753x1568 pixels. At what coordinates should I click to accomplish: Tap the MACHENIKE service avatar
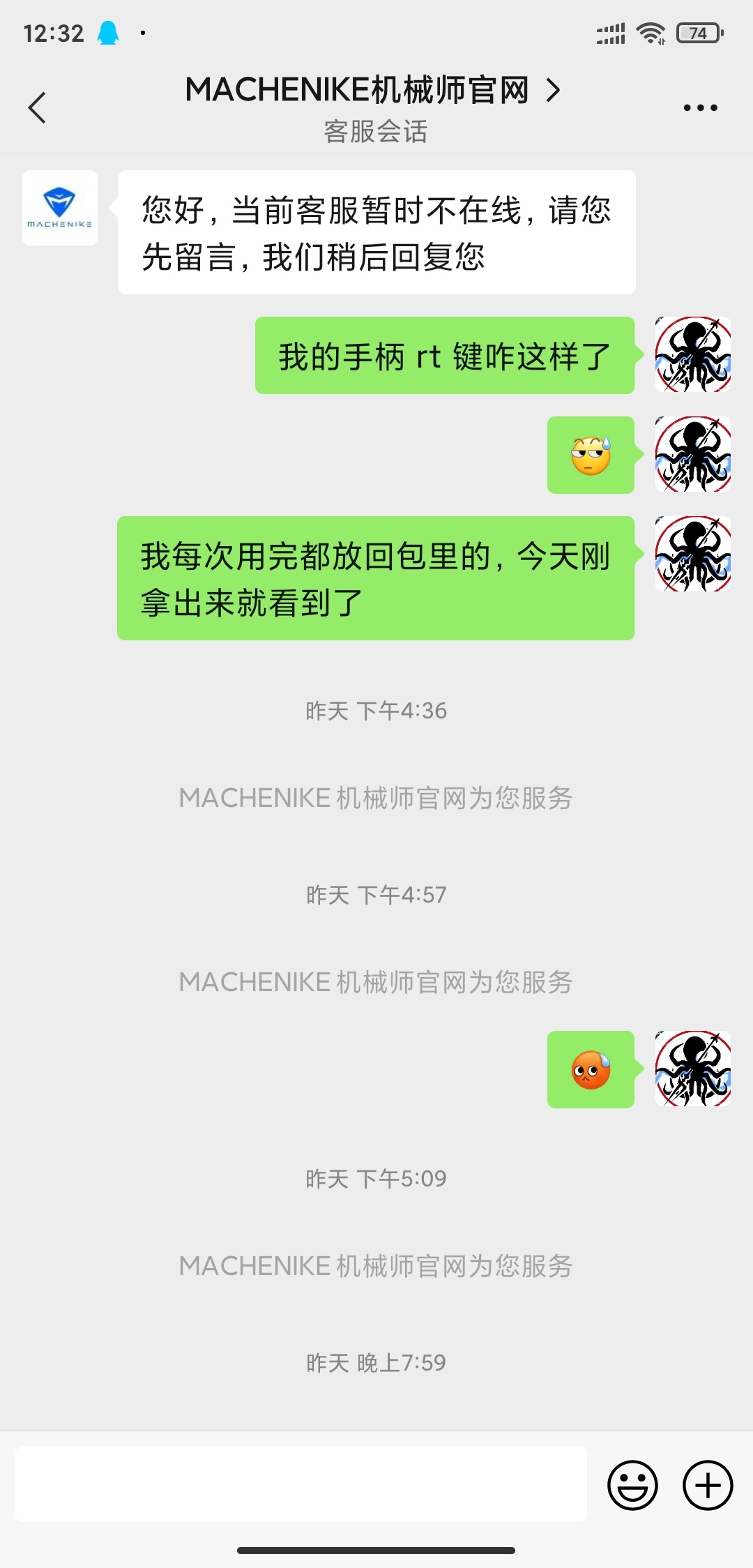[60, 208]
